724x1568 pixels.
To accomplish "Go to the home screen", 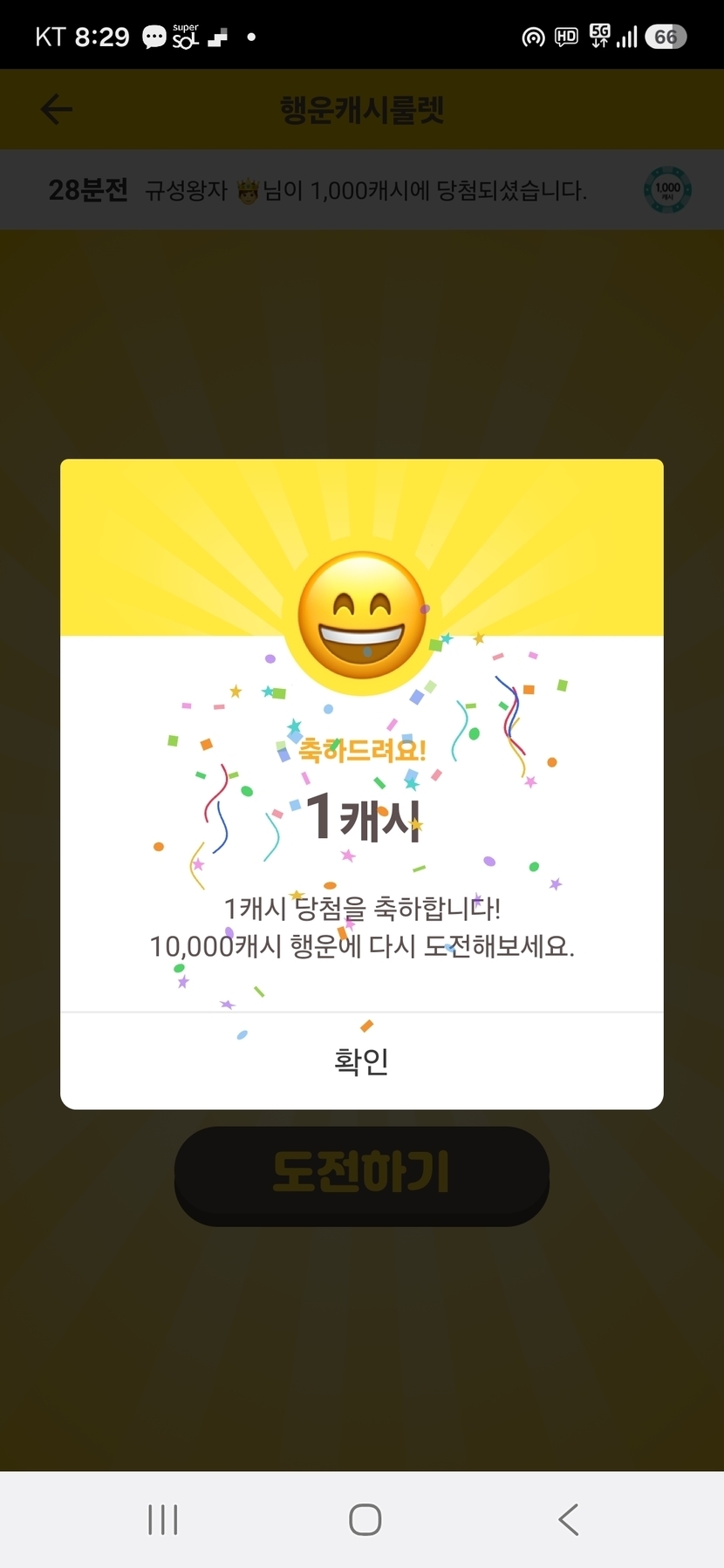I will 365,1519.
